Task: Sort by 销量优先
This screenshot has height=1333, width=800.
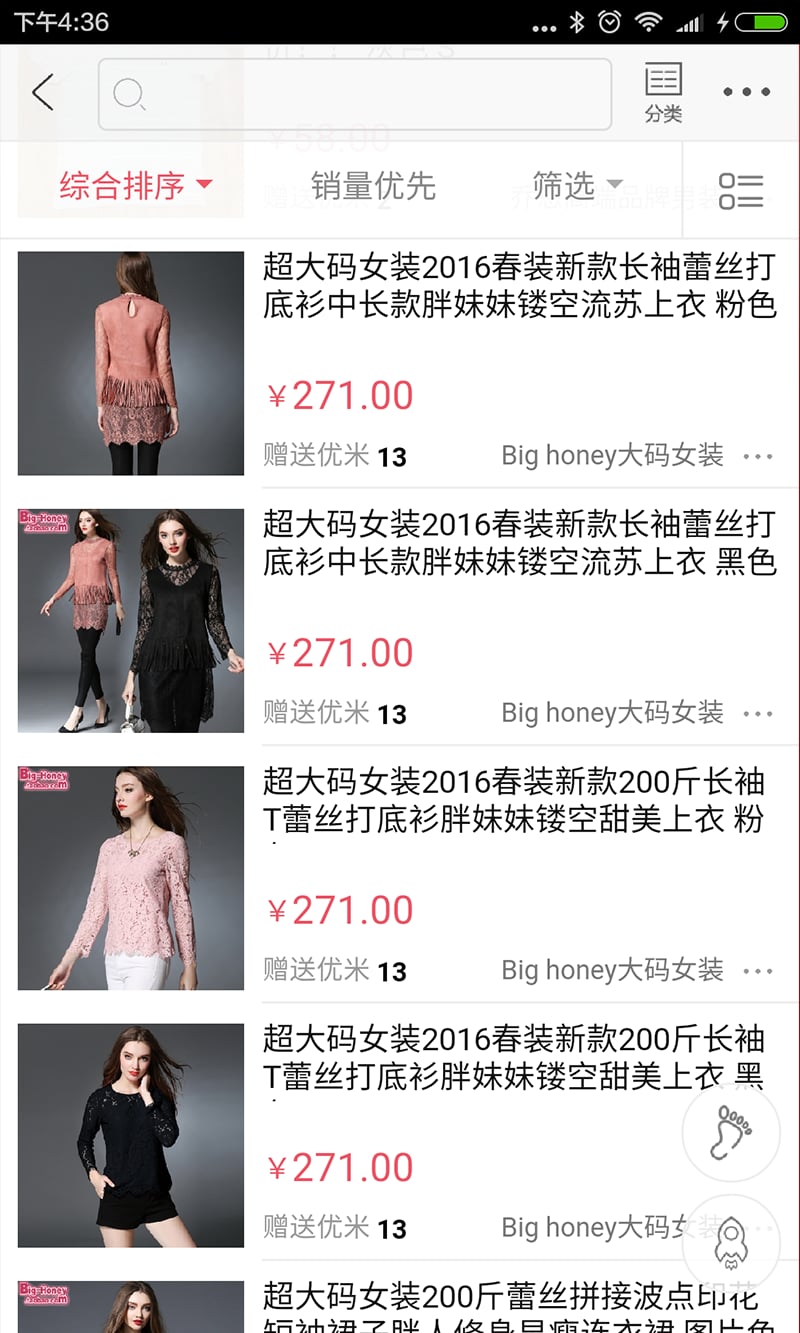Action: point(373,186)
